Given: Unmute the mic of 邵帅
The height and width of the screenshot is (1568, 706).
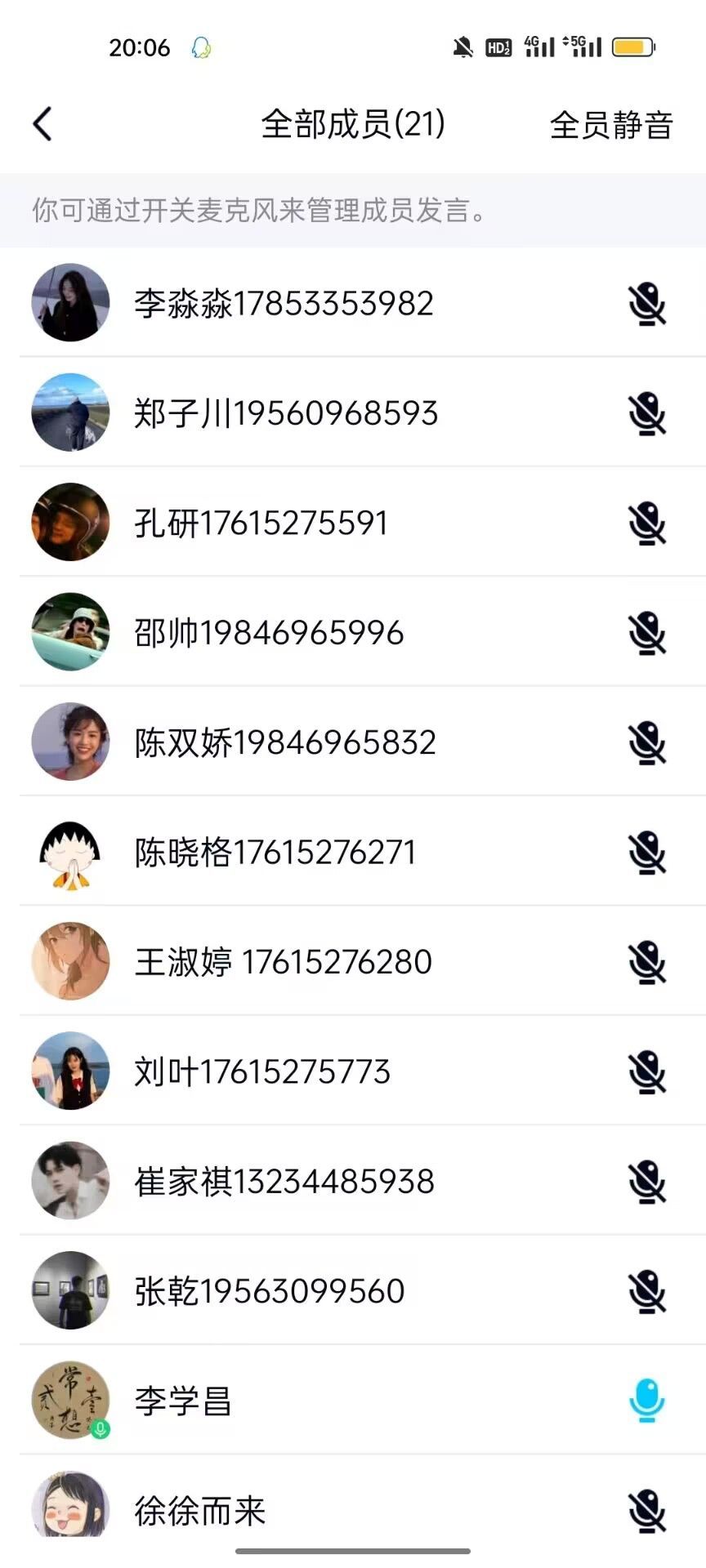Looking at the screenshot, I should click(647, 633).
